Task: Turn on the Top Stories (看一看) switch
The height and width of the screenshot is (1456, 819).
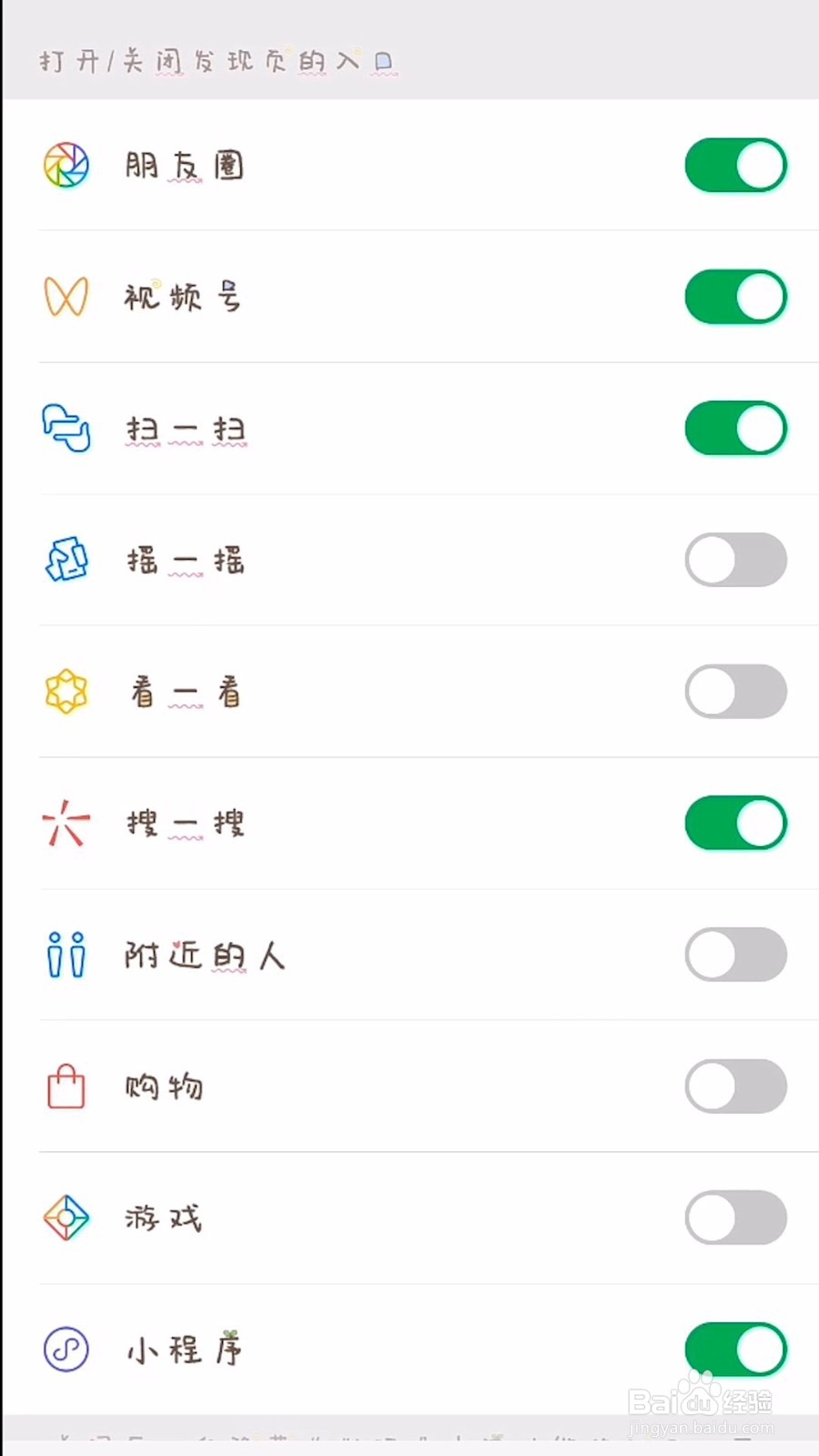Action: 736,692
